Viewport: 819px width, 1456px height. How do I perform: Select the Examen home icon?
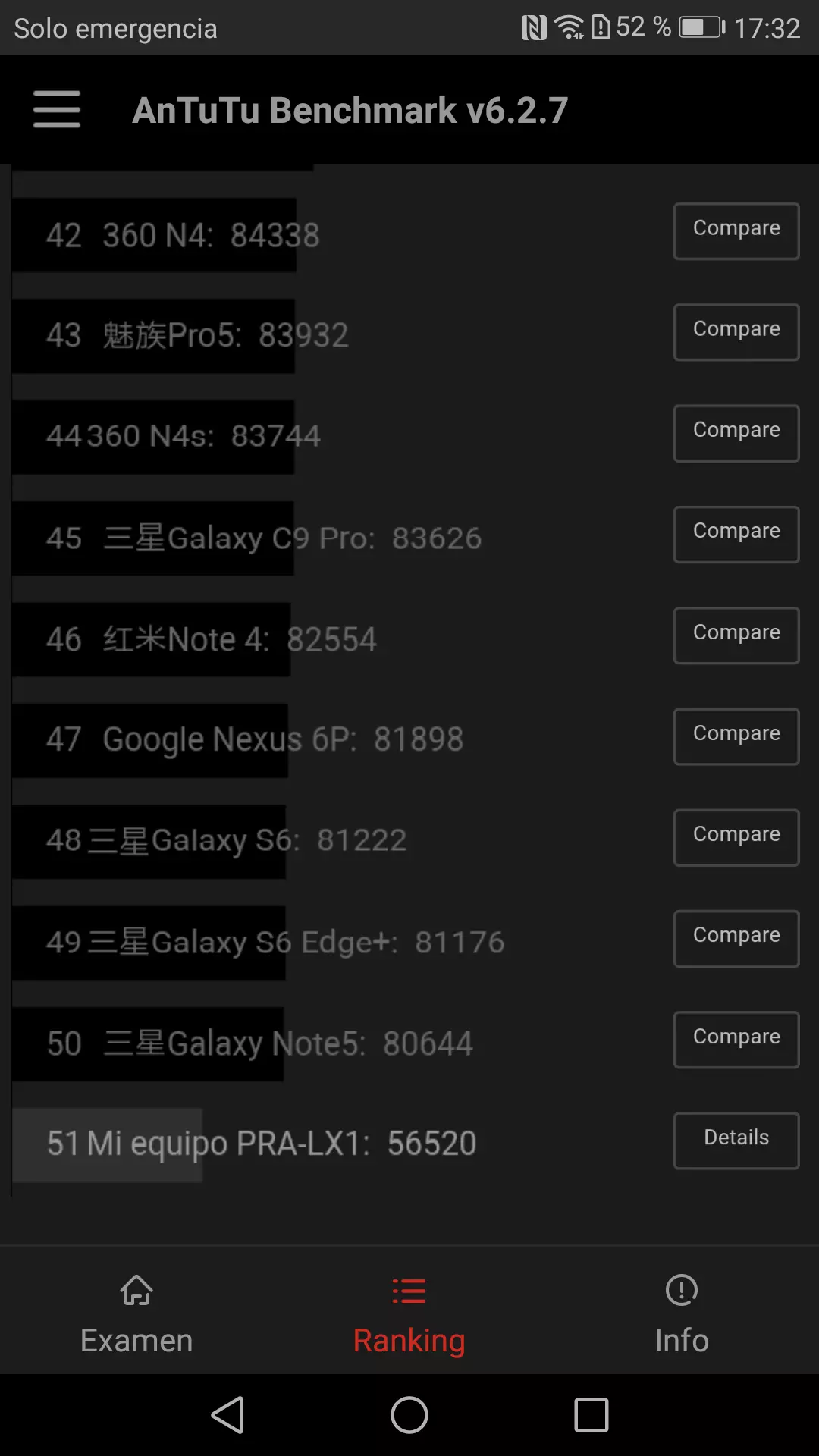coord(136,1312)
